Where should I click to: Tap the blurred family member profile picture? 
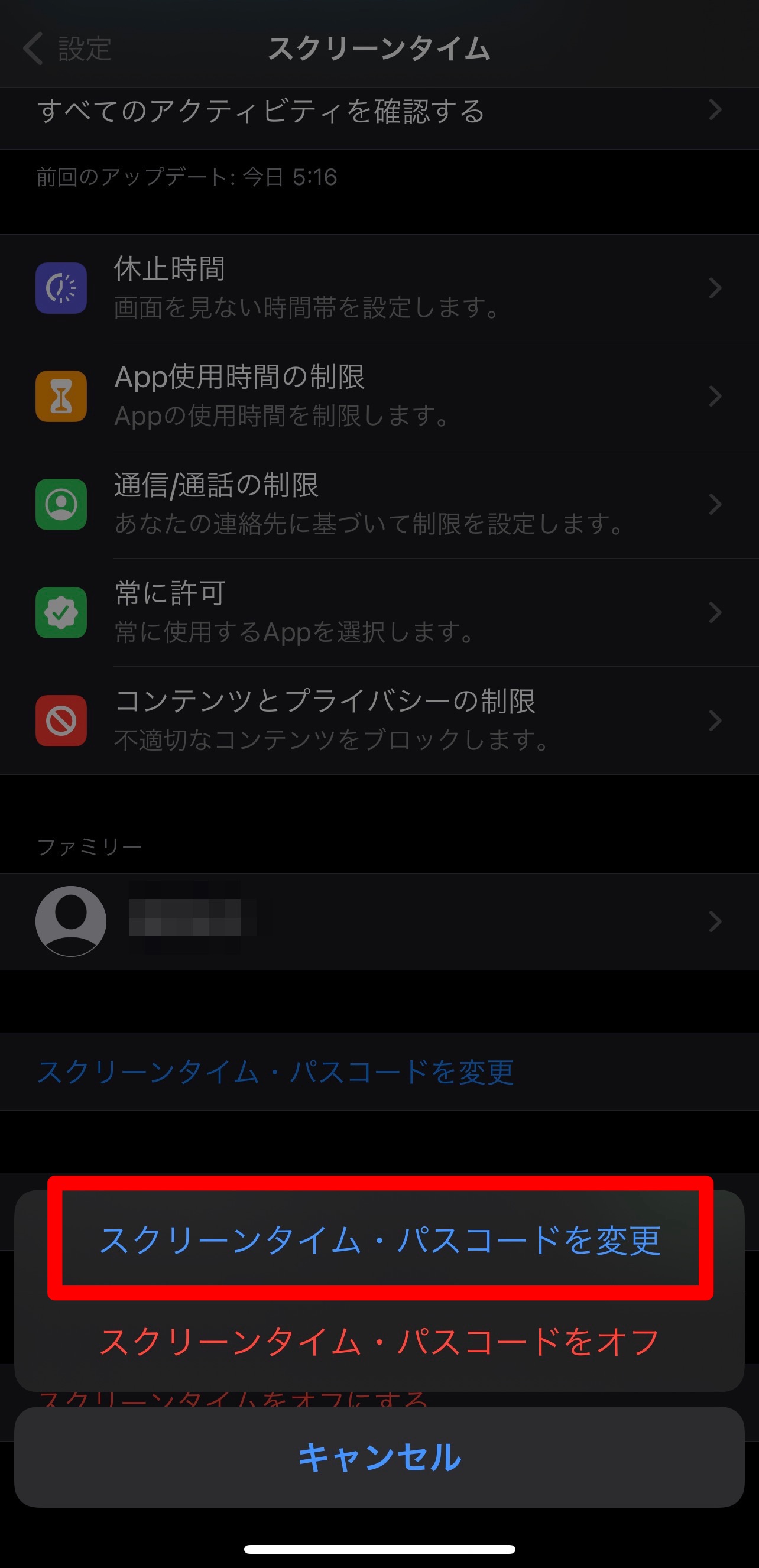point(70,921)
